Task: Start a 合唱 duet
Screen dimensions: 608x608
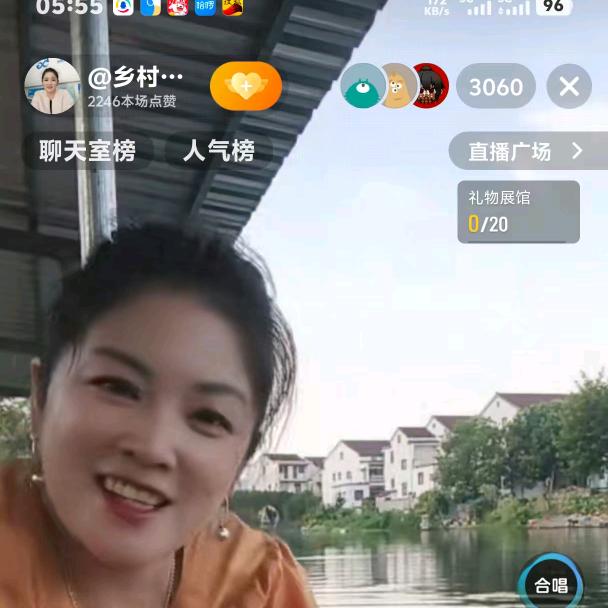Action: pos(550,584)
